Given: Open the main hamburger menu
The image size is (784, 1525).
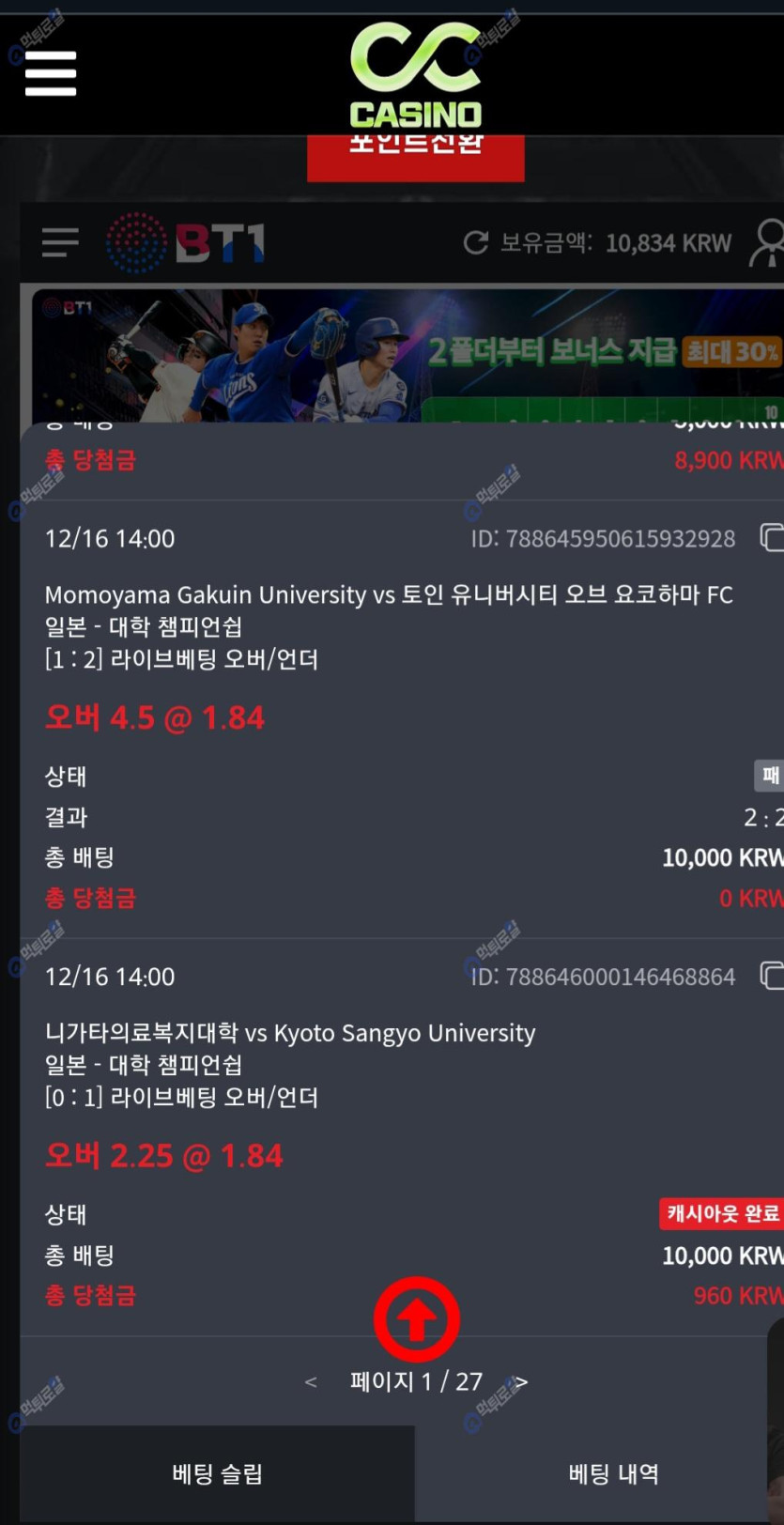Looking at the screenshot, I should (x=51, y=73).
